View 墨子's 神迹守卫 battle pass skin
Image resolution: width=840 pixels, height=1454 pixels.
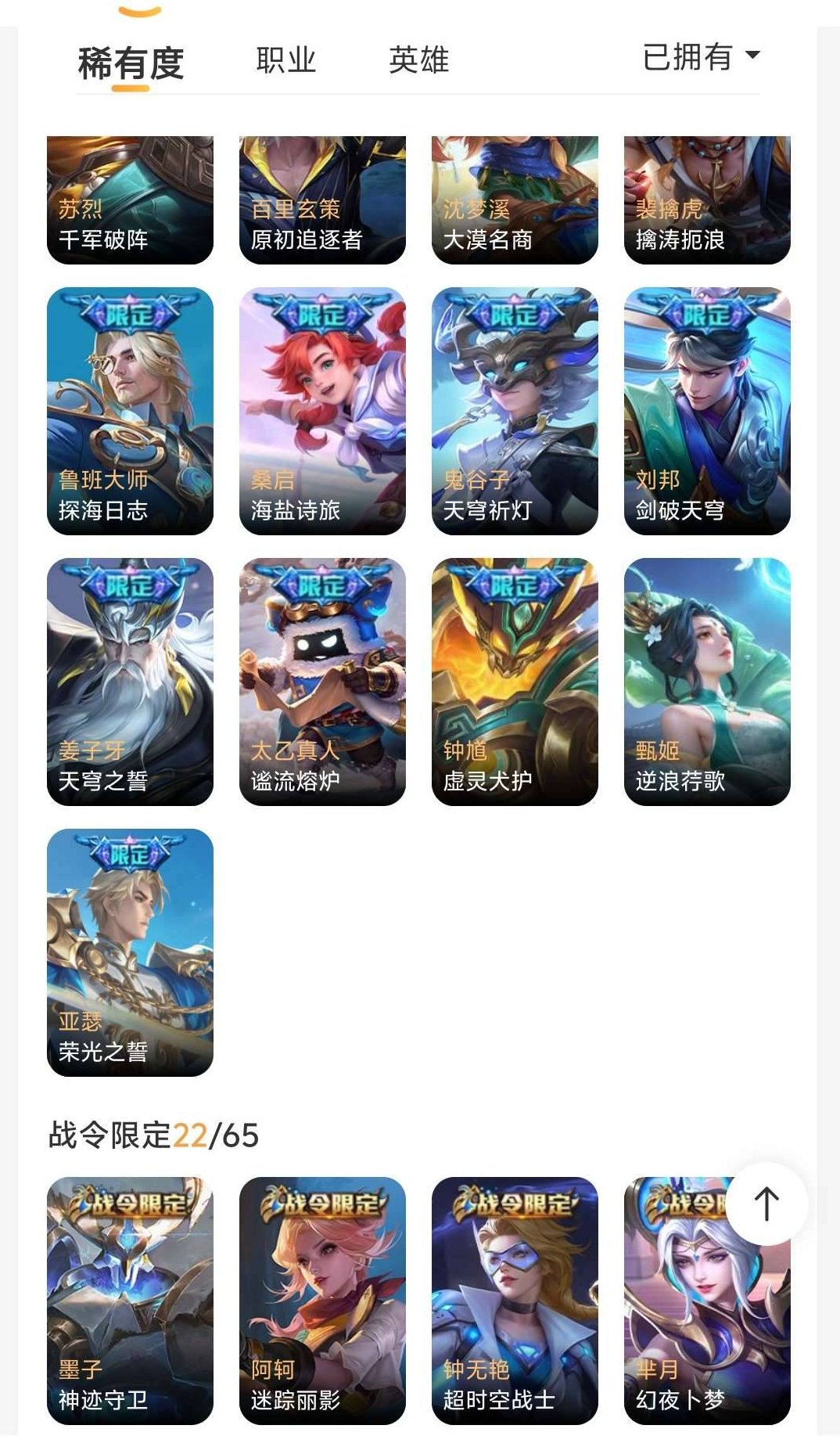(129, 1299)
